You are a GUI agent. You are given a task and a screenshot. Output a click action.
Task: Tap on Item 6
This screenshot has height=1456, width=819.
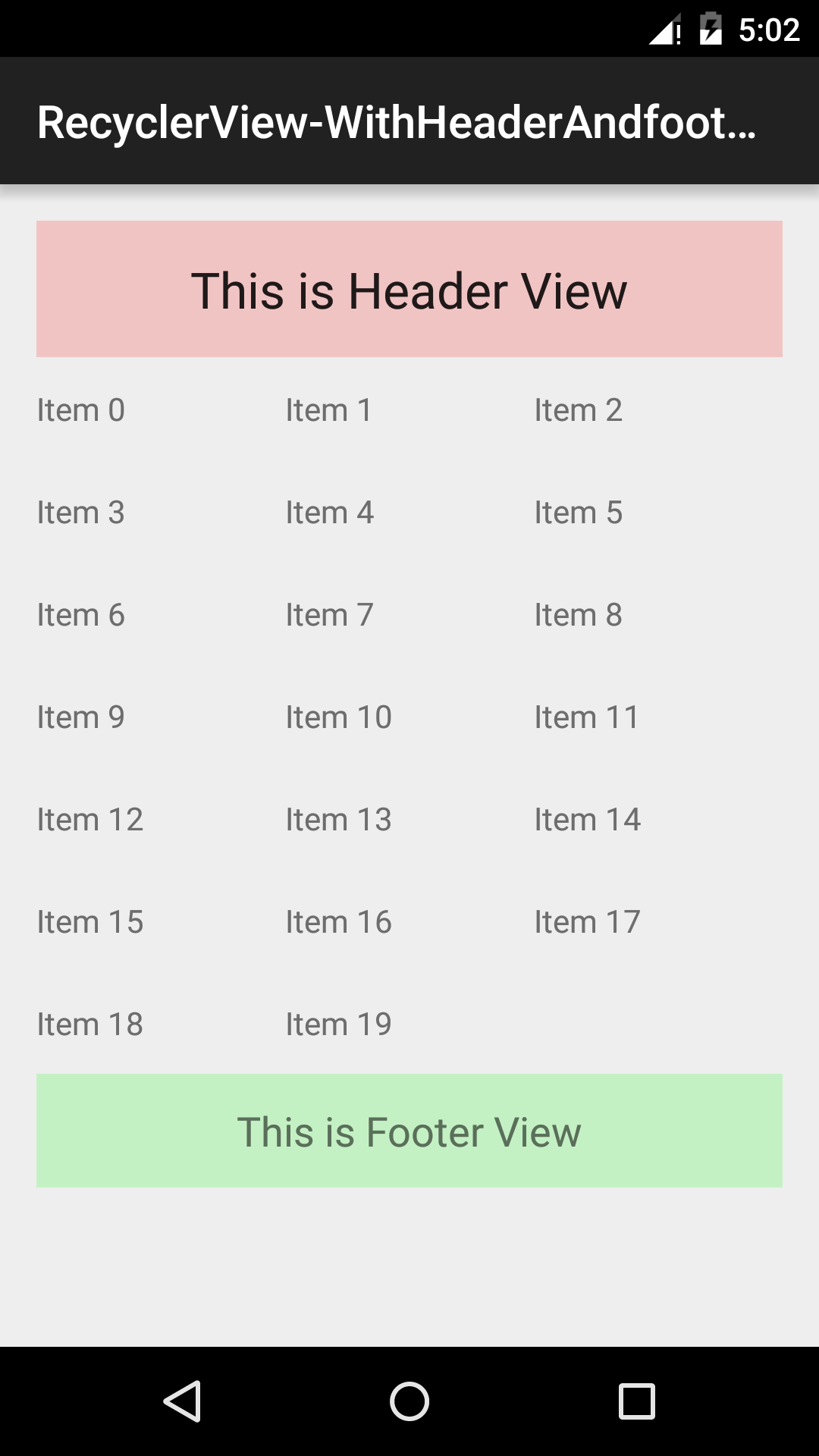point(81,615)
